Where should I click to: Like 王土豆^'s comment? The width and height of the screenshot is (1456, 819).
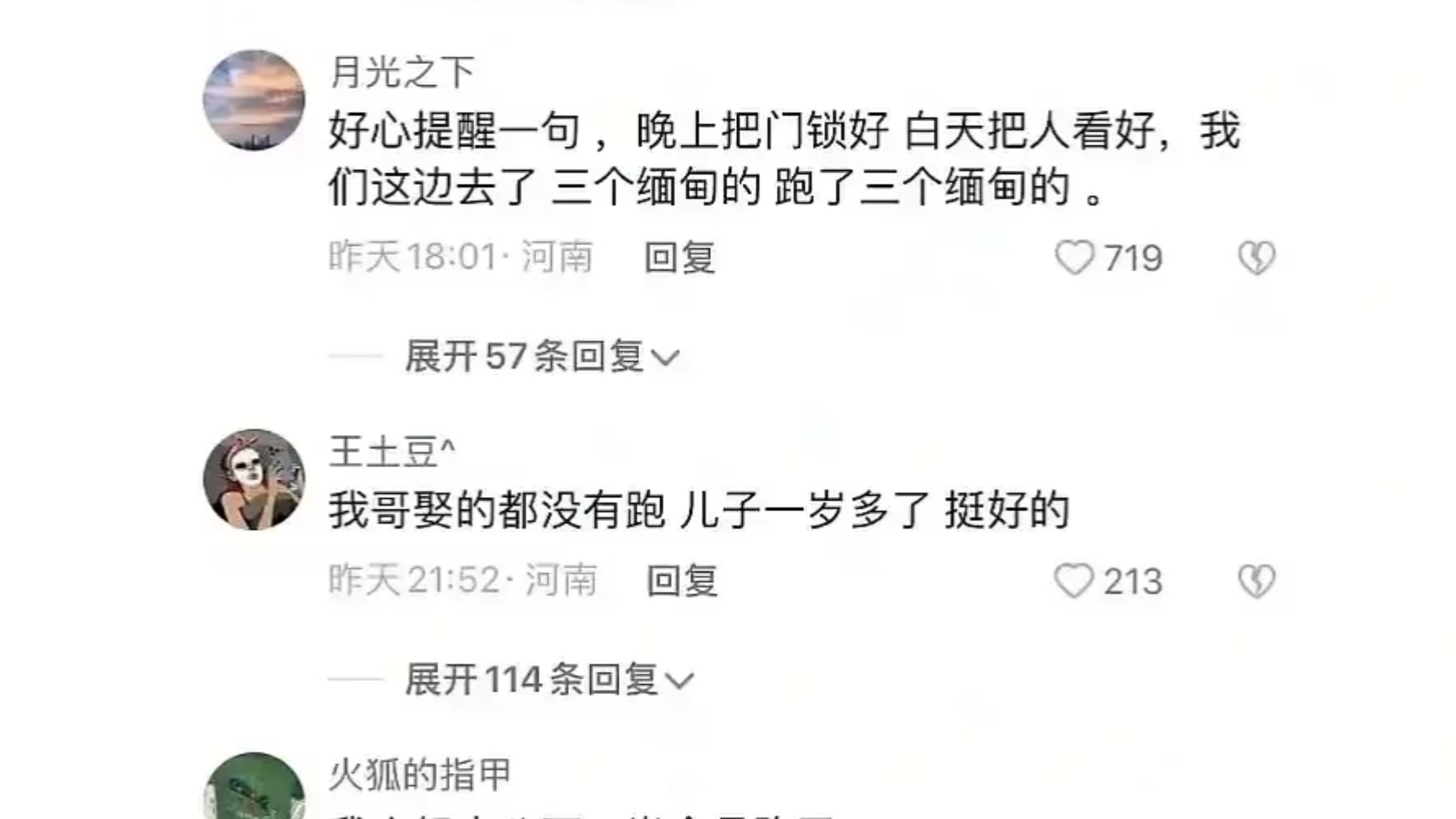click(1074, 581)
